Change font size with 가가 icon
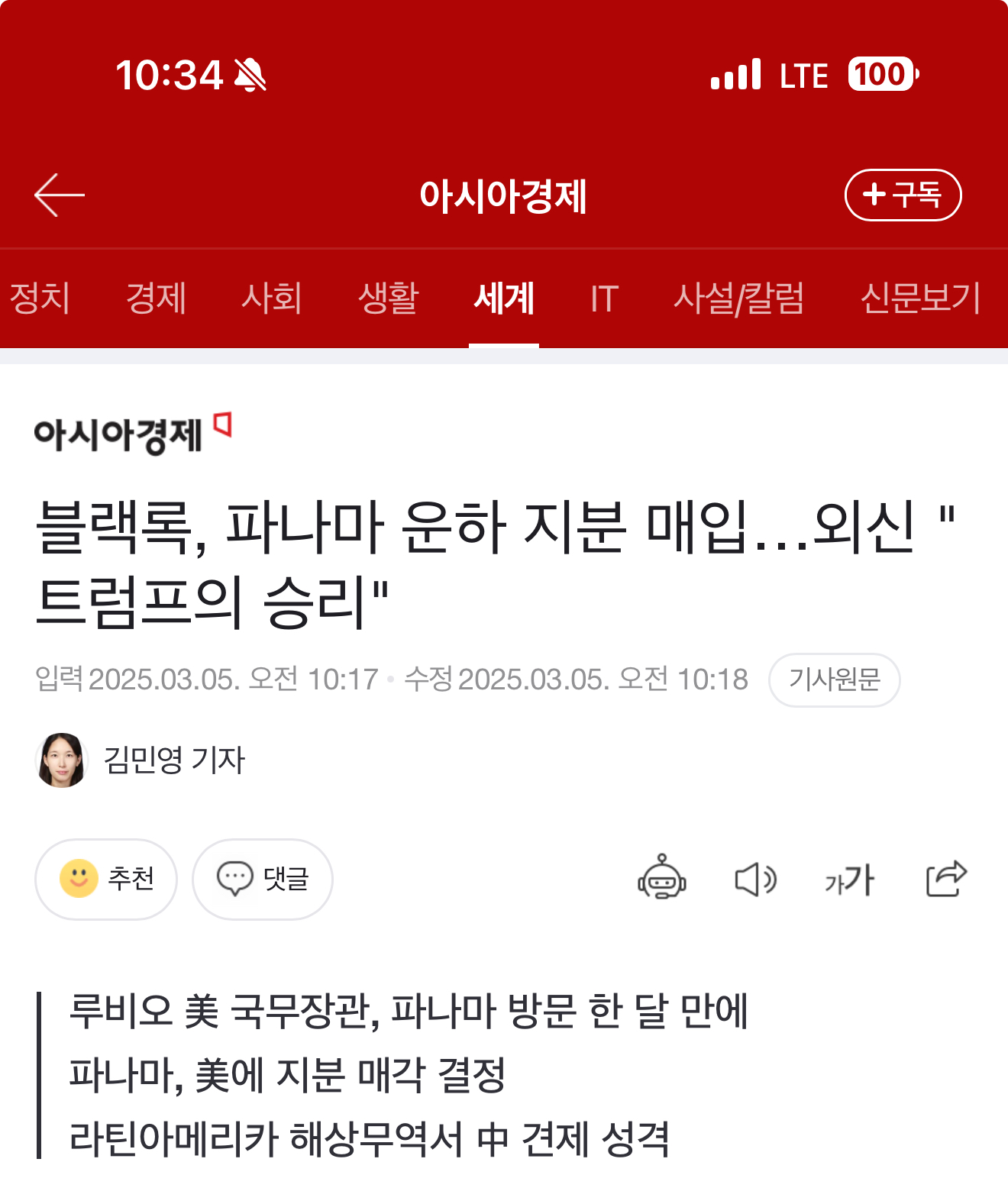This screenshot has height=1204, width=1008. tap(850, 880)
